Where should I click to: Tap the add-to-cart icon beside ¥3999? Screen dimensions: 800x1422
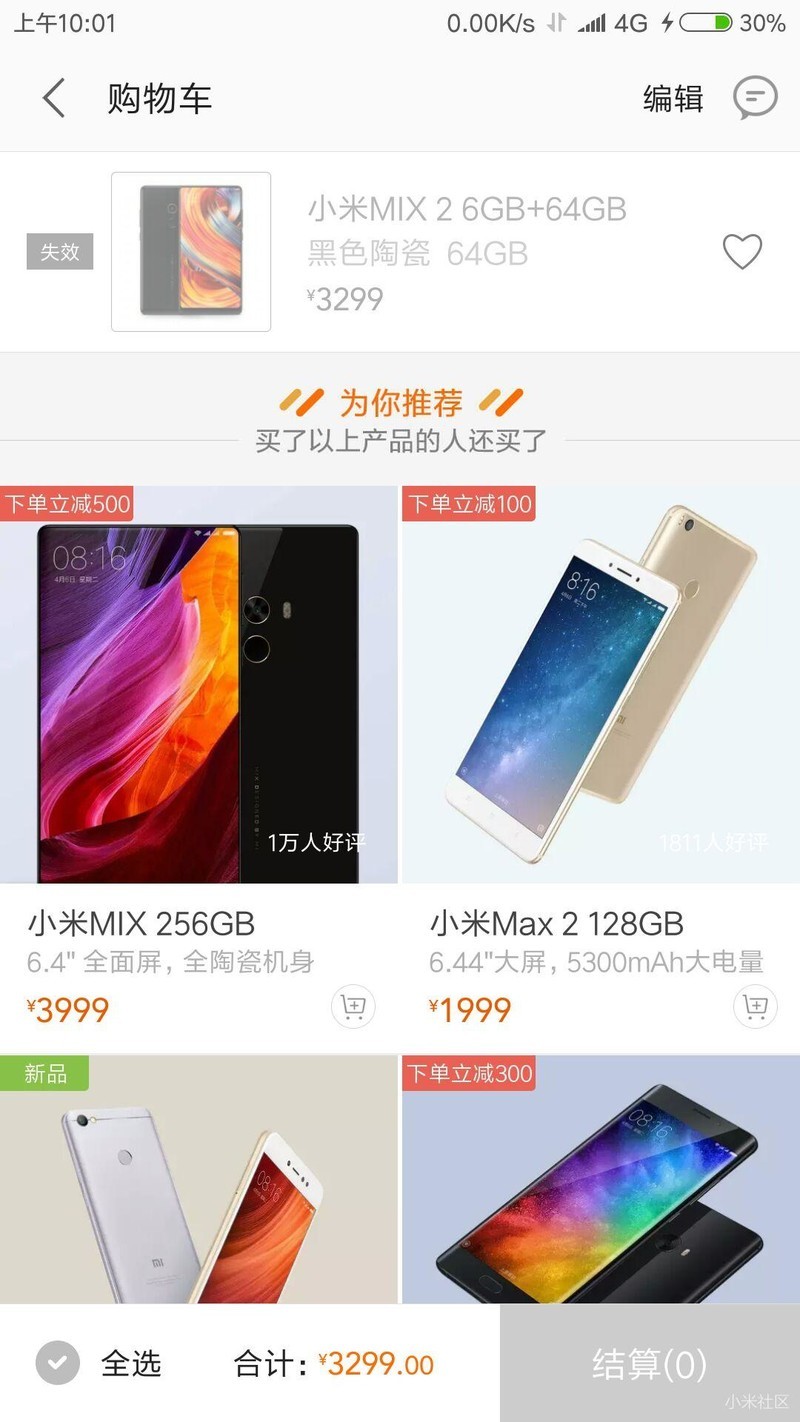pos(352,1008)
